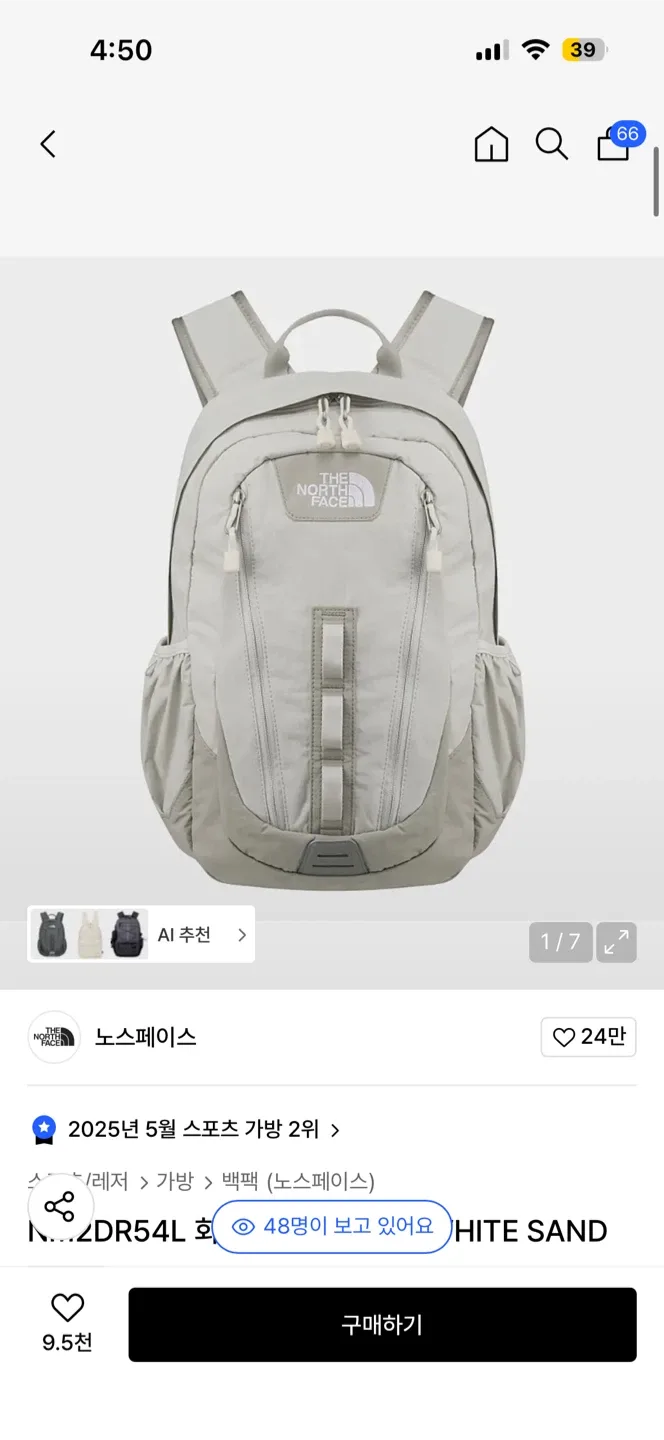The image size is (664, 1440).
Task: Add the backpack to wishlist, 9.5천 likes
Action: pyautogui.click(x=67, y=1322)
